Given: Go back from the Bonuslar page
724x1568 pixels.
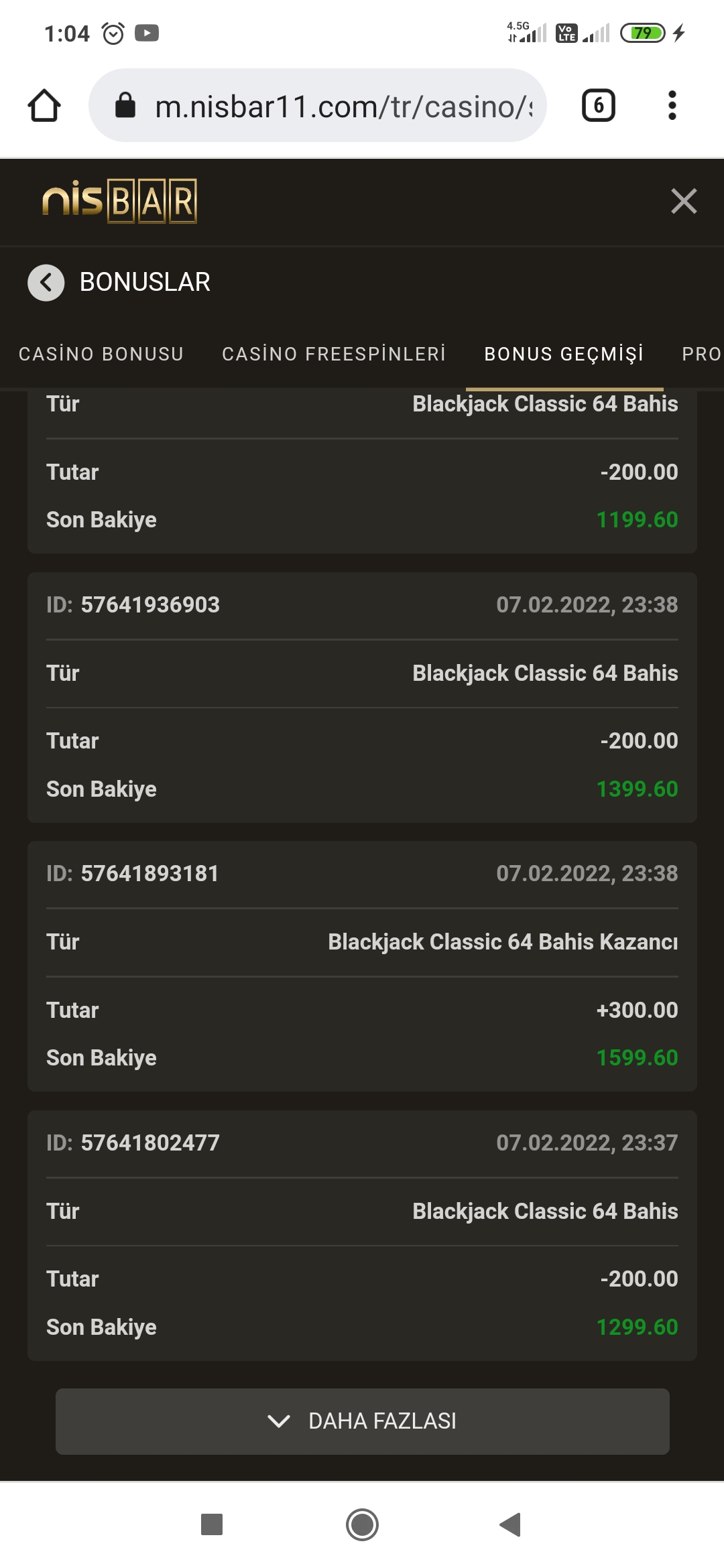Looking at the screenshot, I should coord(46,282).
